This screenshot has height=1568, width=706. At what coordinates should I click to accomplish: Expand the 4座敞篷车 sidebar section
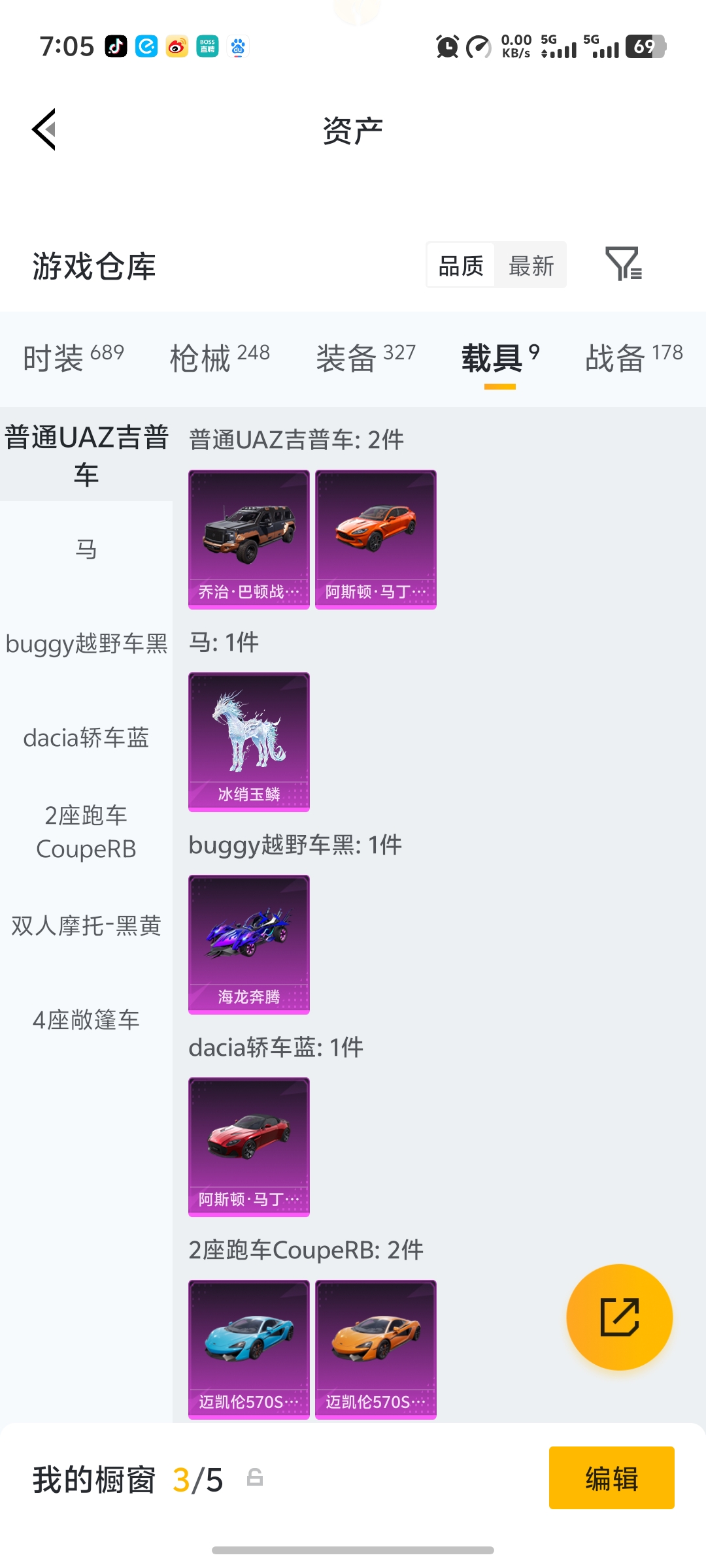pyautogui.click(x=86, y=1020)
